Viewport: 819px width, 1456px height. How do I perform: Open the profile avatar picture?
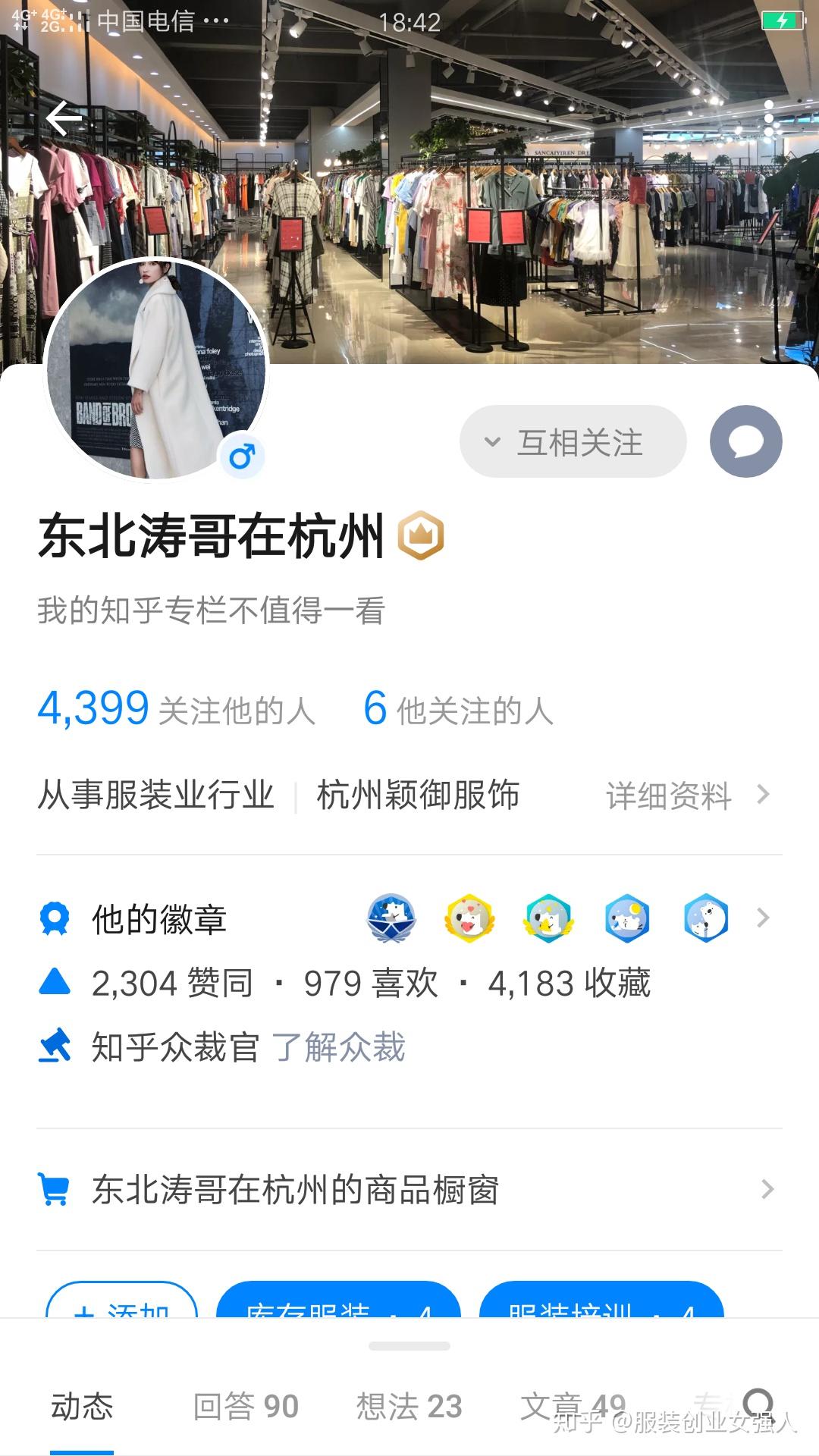point(157,369)
